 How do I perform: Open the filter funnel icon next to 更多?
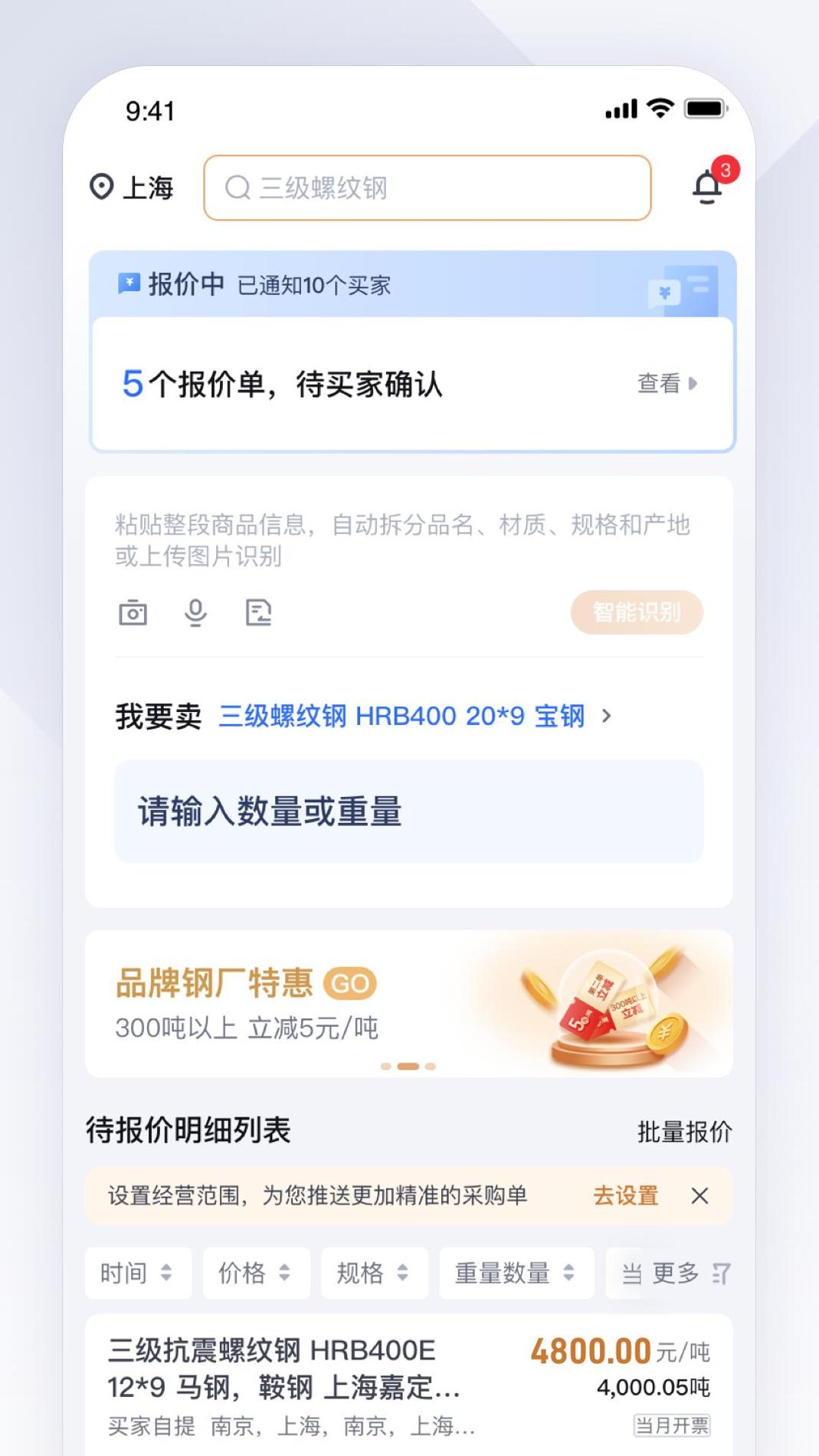click(719, 1274)
